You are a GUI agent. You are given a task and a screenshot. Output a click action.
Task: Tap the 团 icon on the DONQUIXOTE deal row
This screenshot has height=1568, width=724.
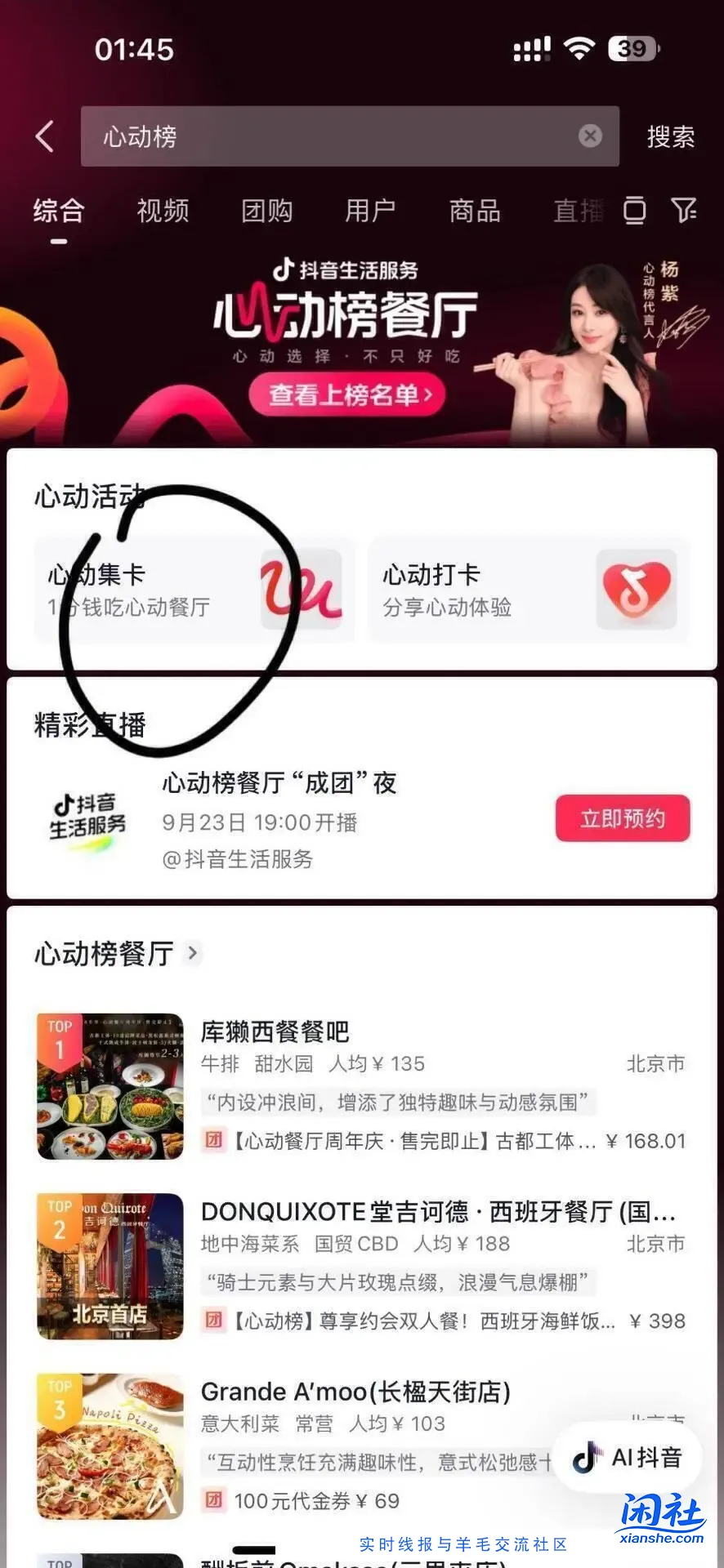212,1321
